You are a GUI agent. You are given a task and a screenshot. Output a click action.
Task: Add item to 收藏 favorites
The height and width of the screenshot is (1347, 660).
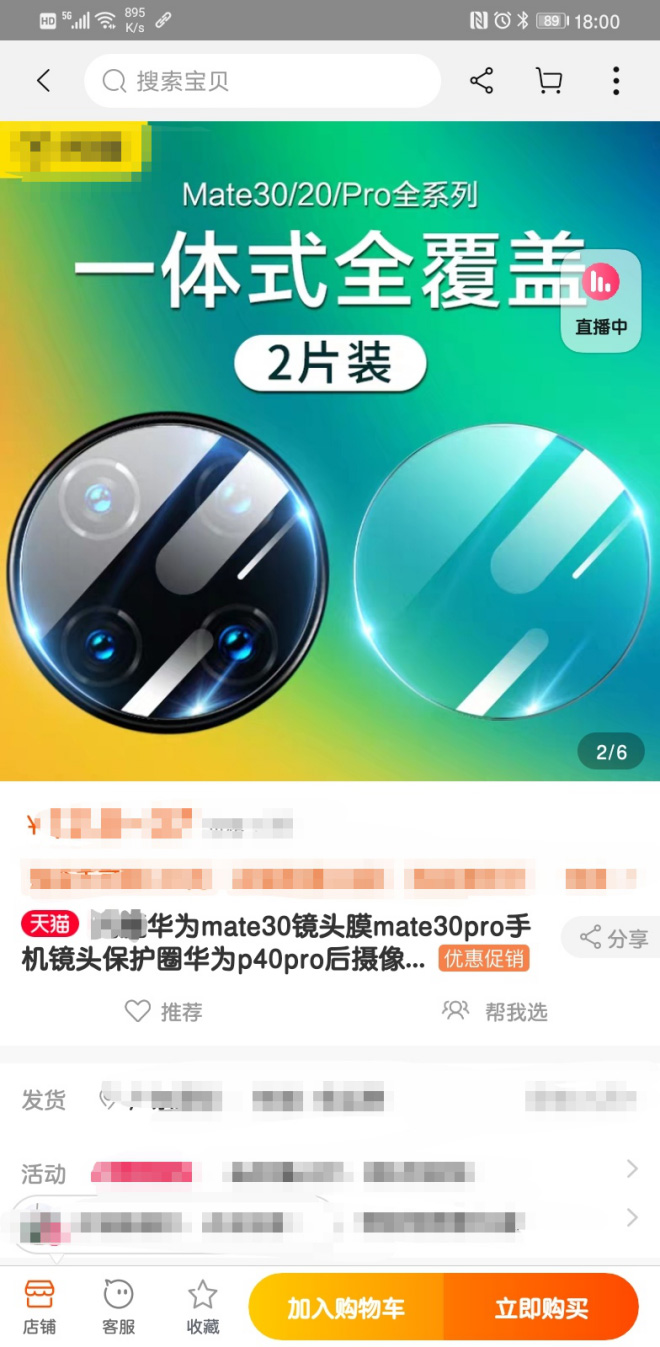(203, 1307)
